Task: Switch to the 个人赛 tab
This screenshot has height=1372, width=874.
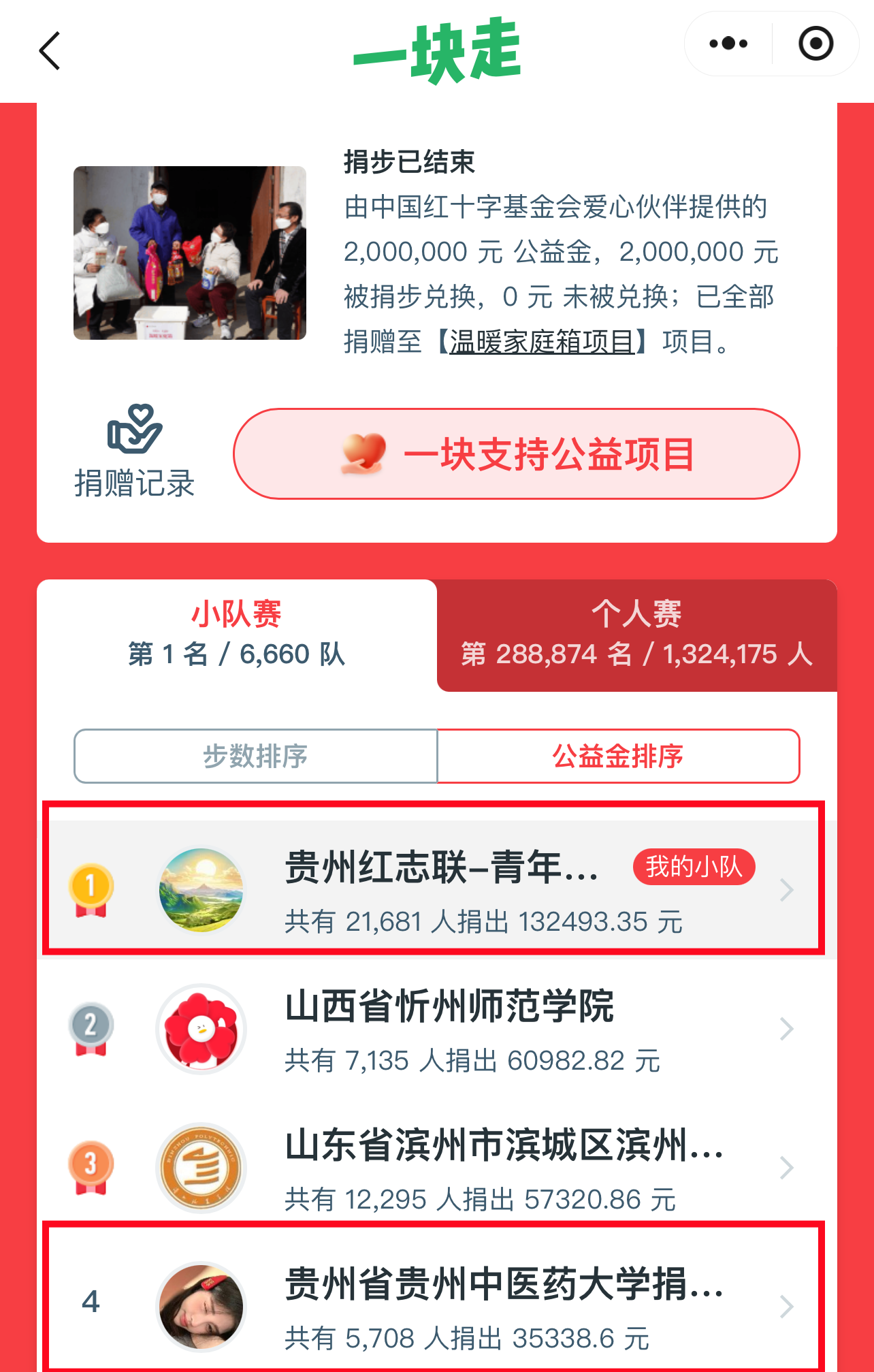Action: pos(636,635)
